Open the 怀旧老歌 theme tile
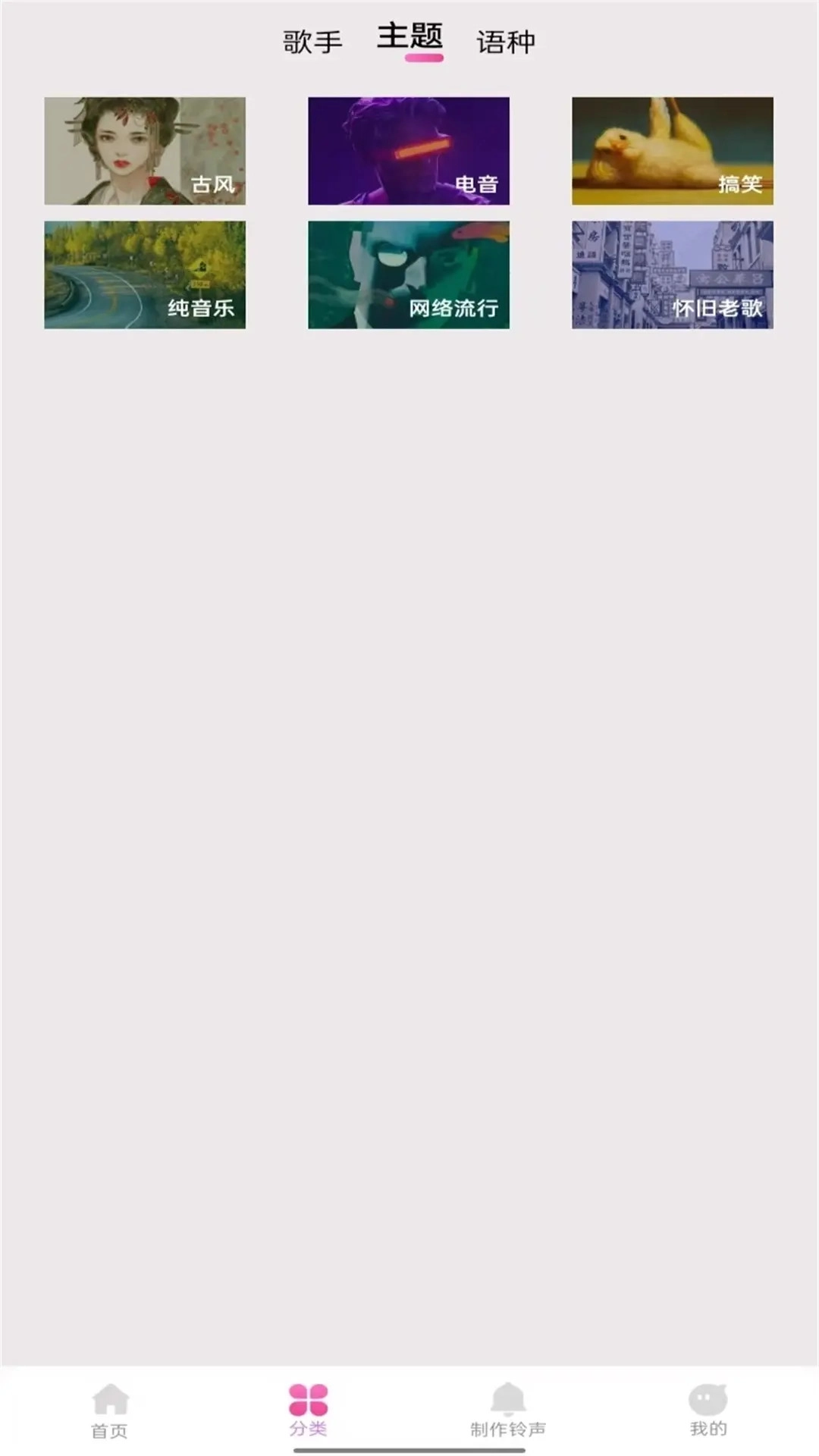The height and width of the screenshot is (1456, 819). (x=673, y=275)
